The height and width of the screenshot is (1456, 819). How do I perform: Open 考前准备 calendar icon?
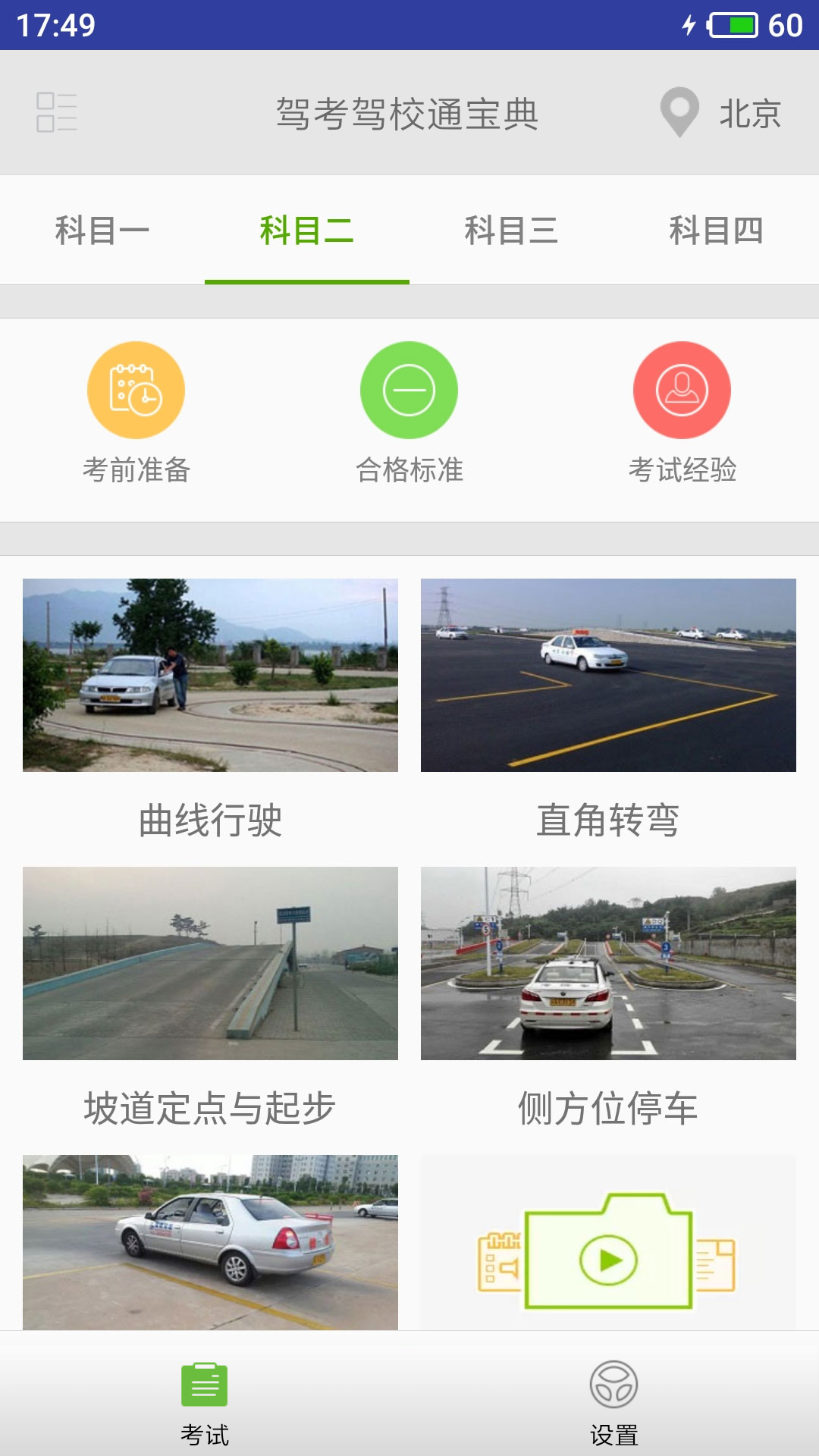(135, 389)
